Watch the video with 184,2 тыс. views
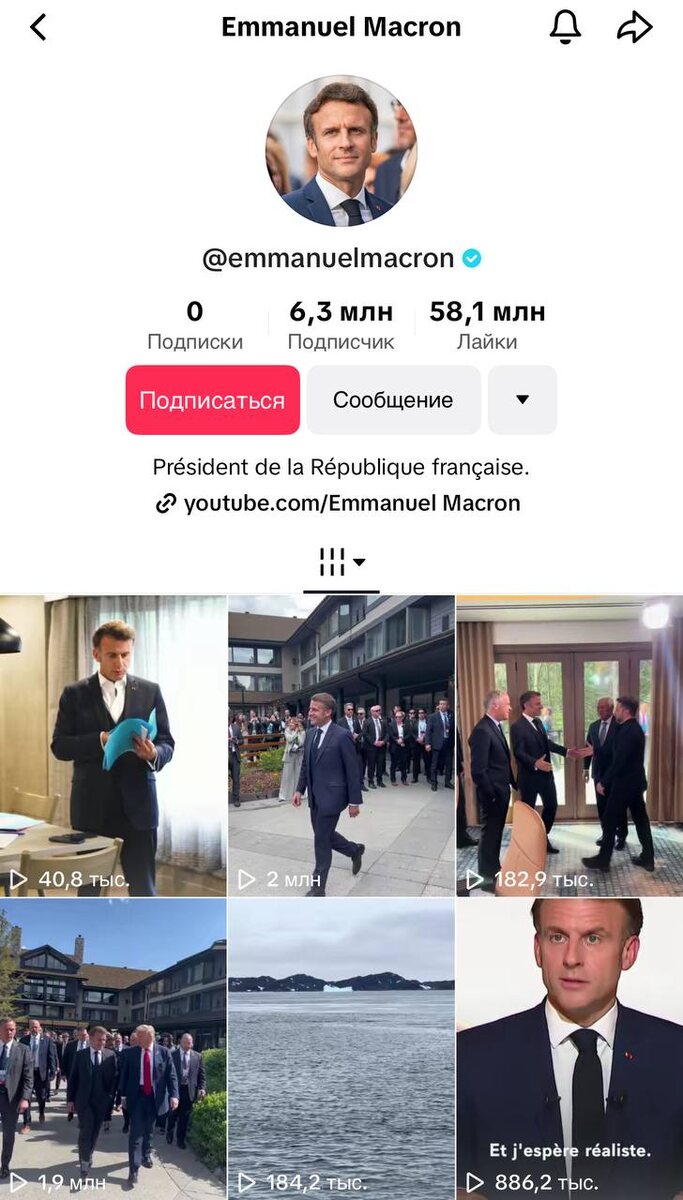This screenshot has height=1200, width=683. [x=341, y=1048]
